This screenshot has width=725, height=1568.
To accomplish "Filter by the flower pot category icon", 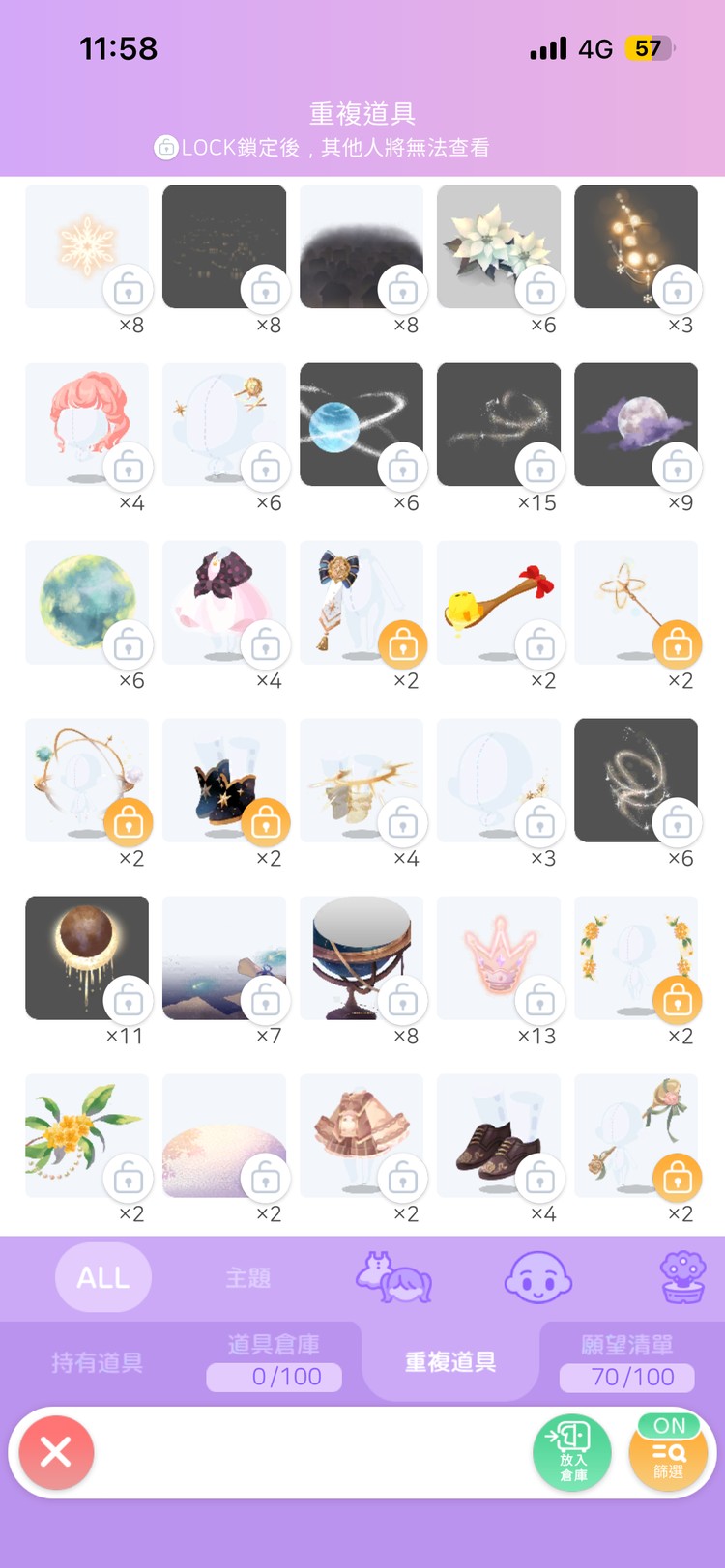I will pyautogui.click(x=682, y=1277).
